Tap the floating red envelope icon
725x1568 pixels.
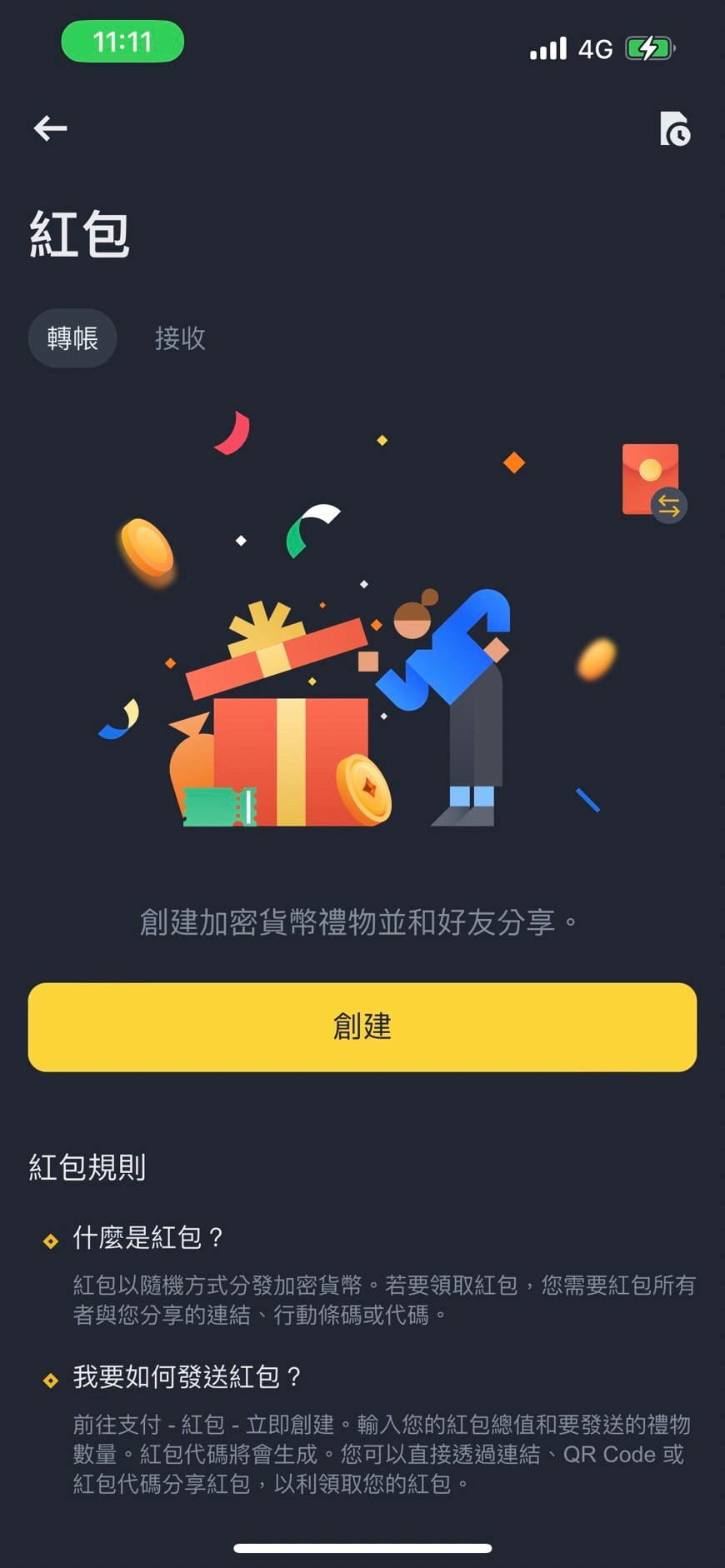pos(652,482)
